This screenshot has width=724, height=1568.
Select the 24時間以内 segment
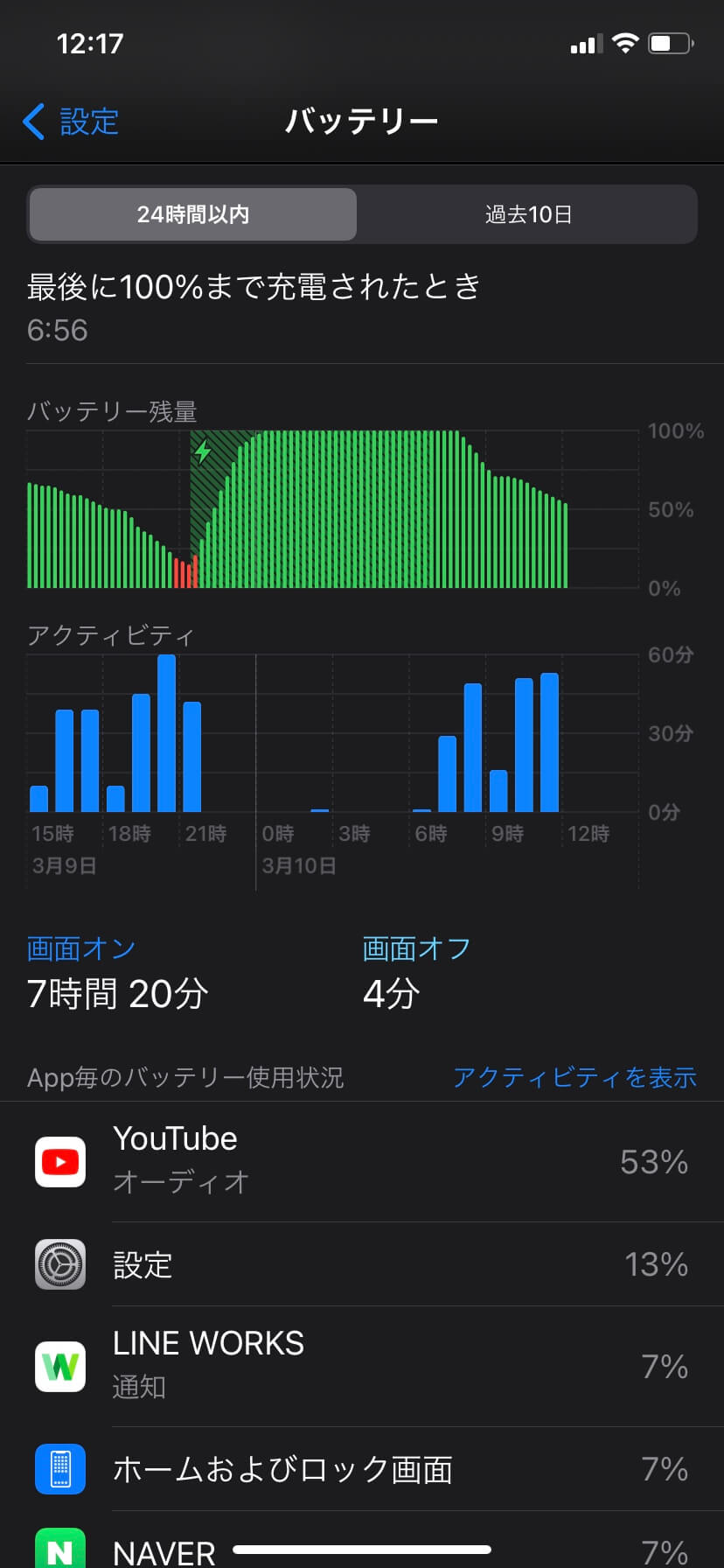click(193, 214)
